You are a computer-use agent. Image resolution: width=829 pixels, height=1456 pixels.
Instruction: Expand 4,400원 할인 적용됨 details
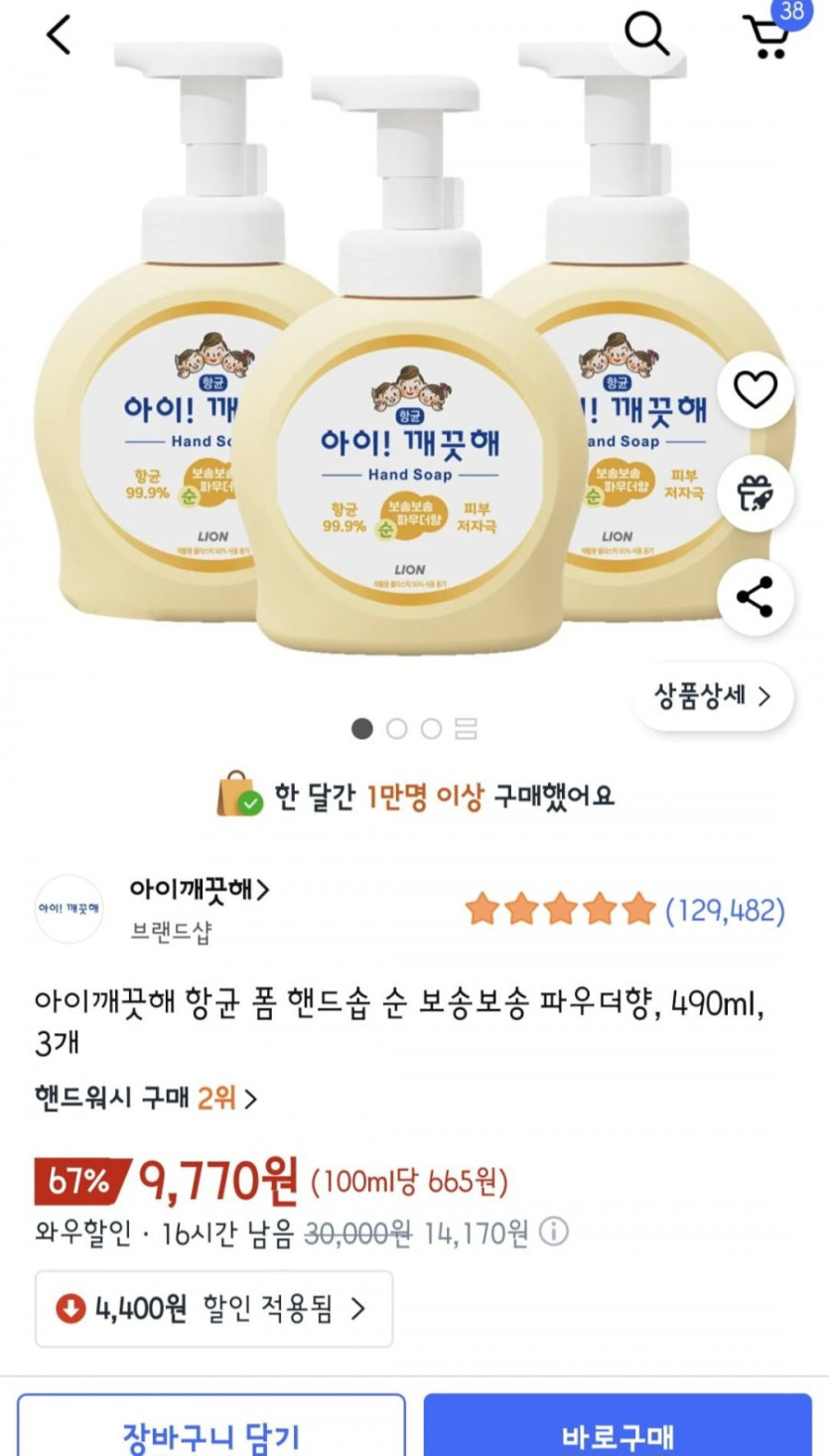click(213, 1309)
